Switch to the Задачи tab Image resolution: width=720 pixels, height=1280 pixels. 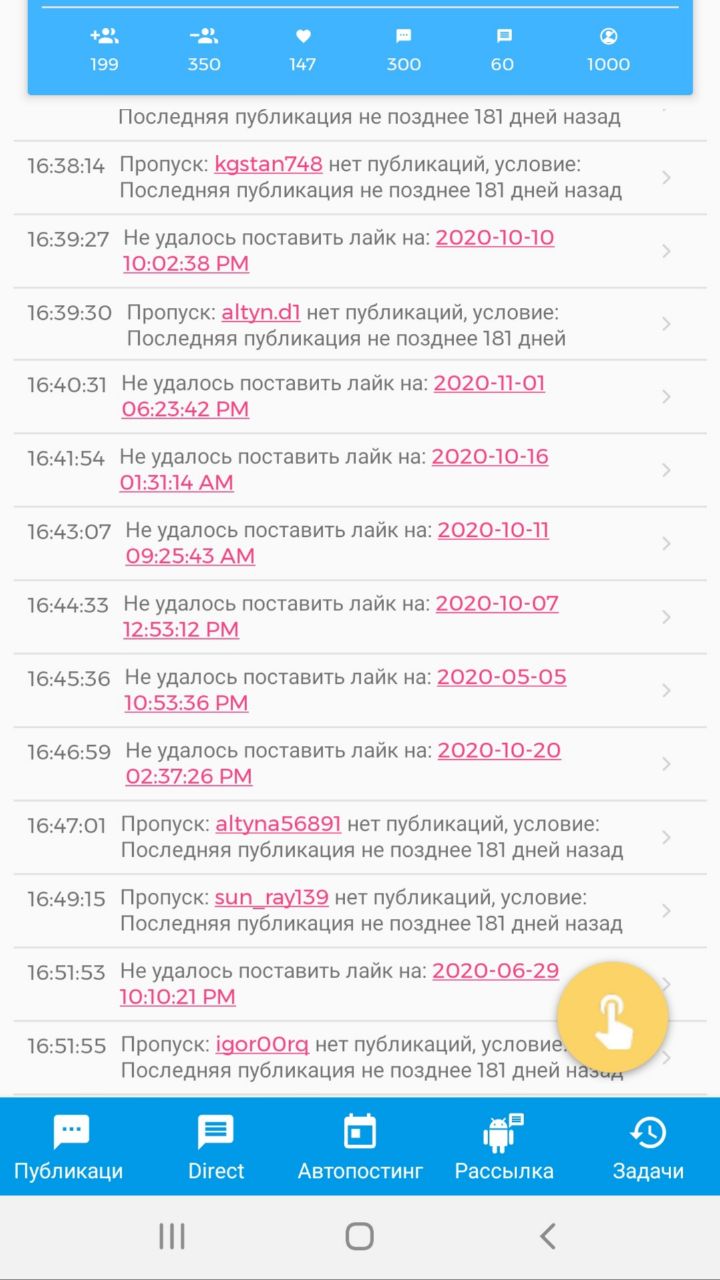click(x=648, y=1146)
